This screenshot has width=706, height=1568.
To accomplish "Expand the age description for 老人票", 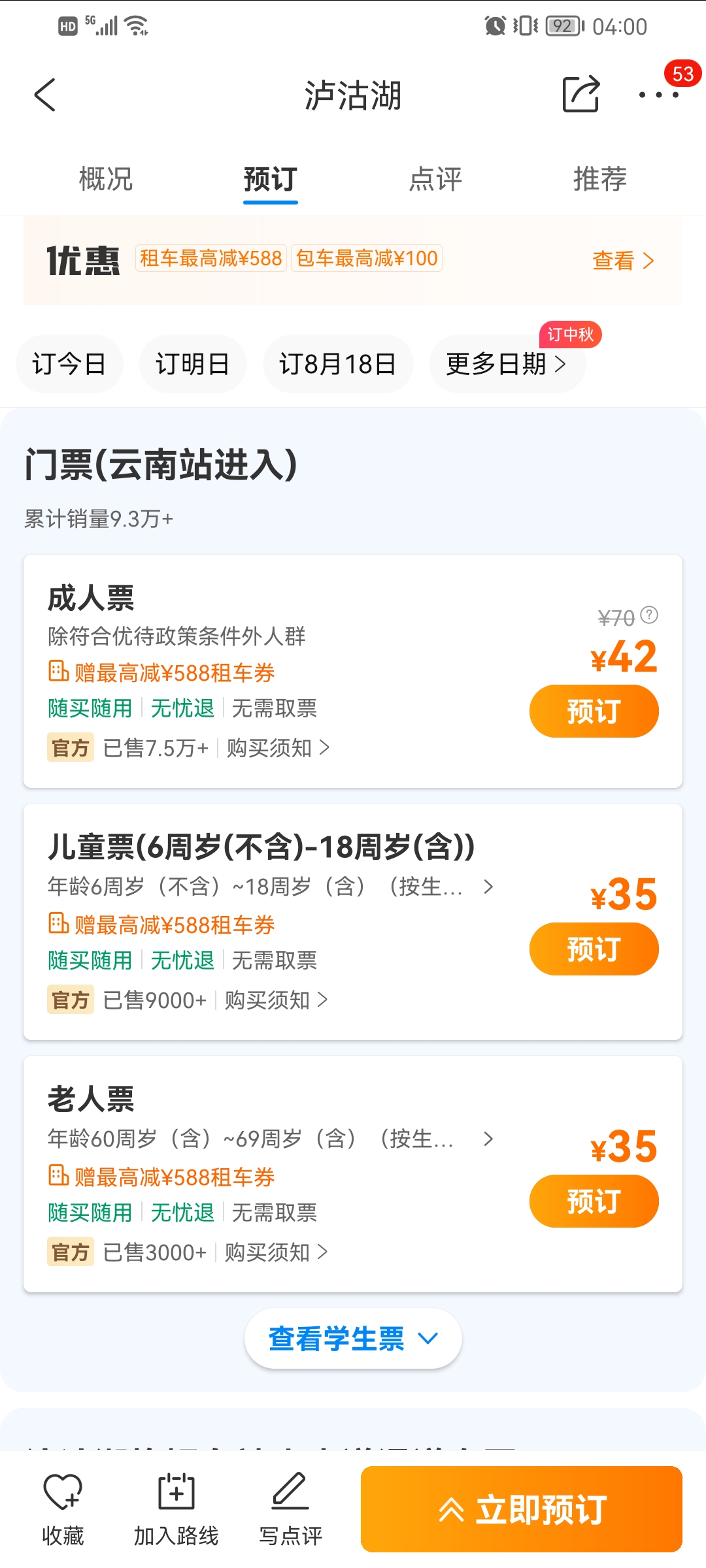I will coord(270,1139).
